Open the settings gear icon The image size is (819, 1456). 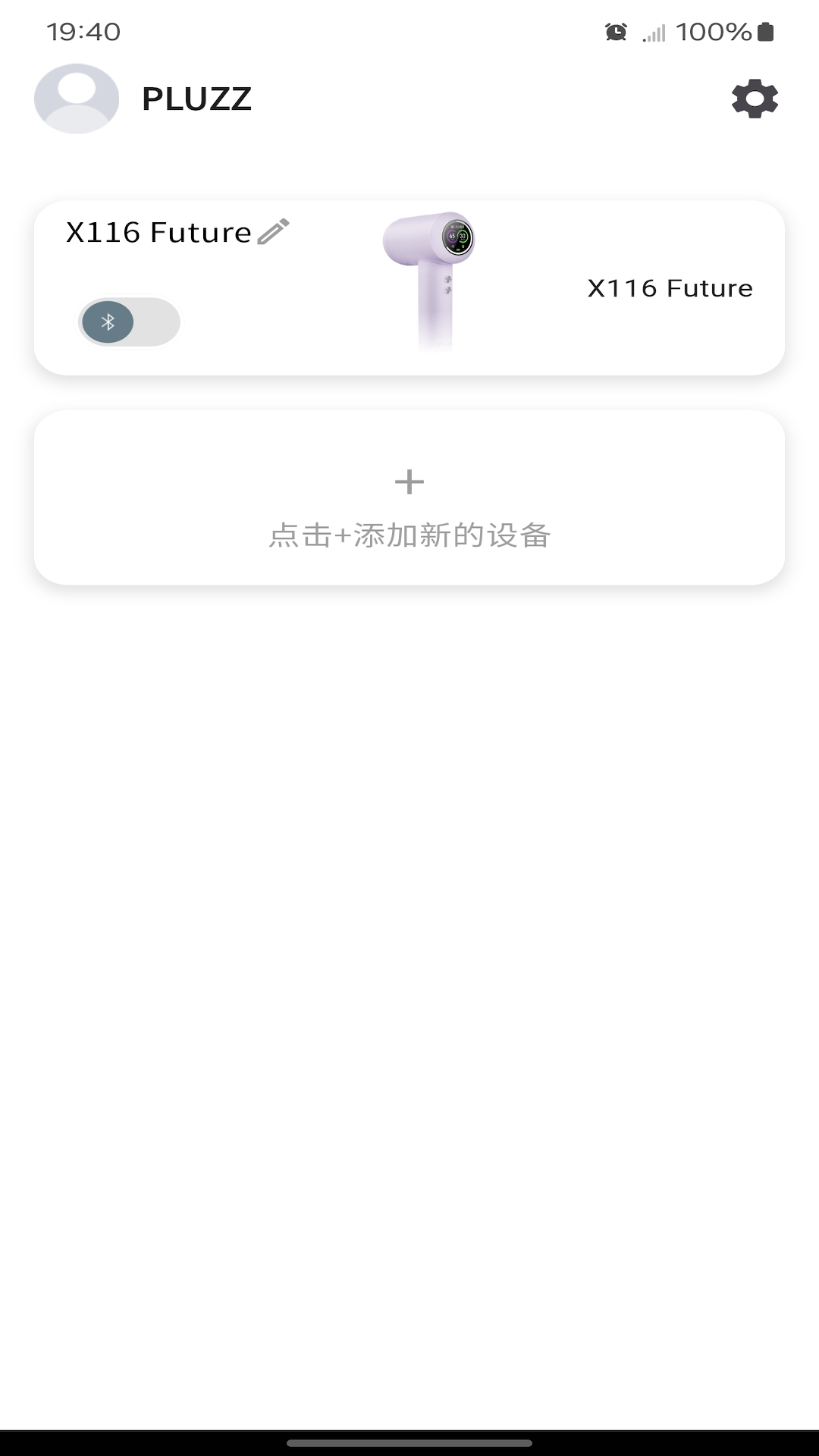pyautogui.click(x=755, y=98)
